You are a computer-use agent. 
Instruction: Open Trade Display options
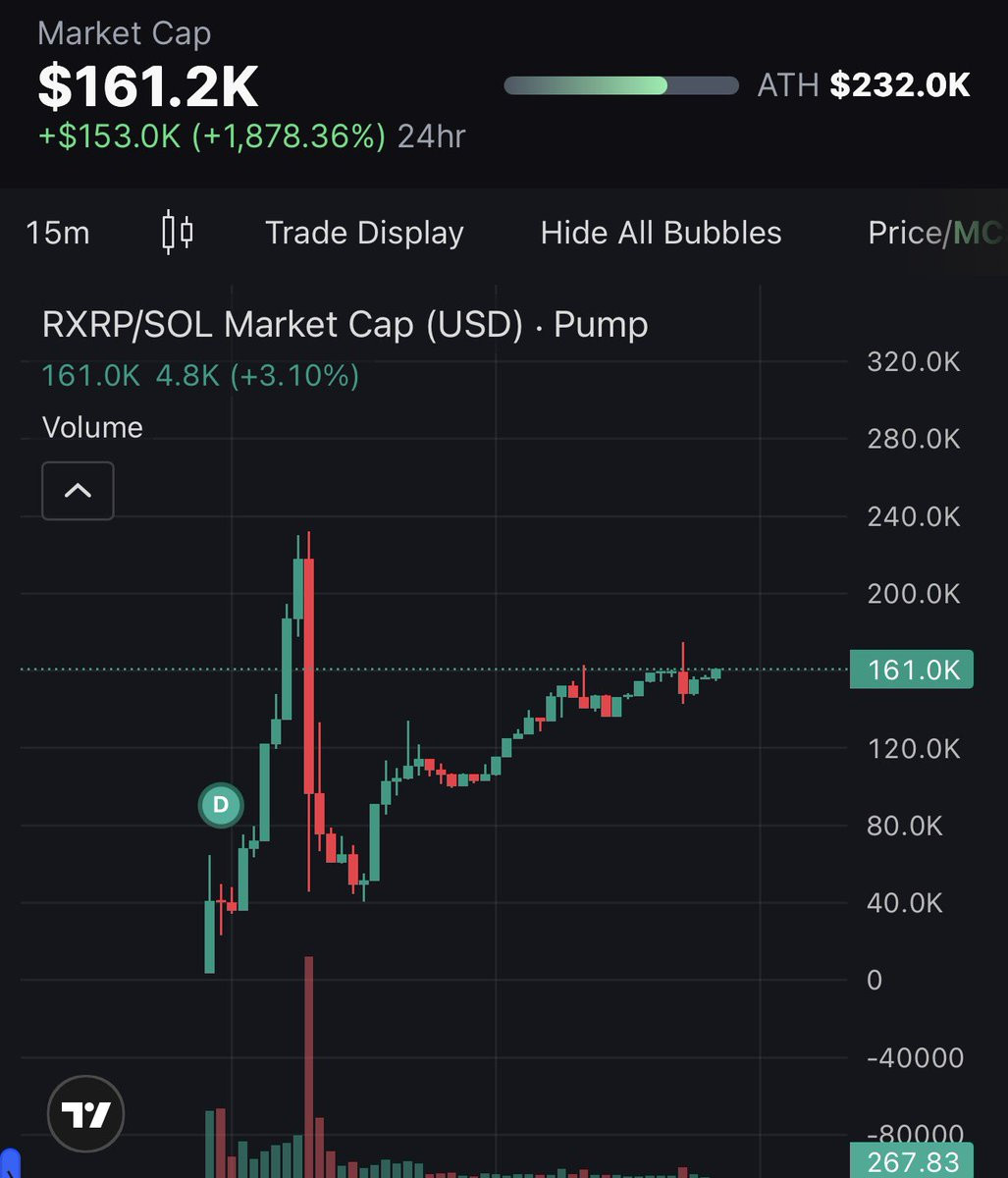364,233
